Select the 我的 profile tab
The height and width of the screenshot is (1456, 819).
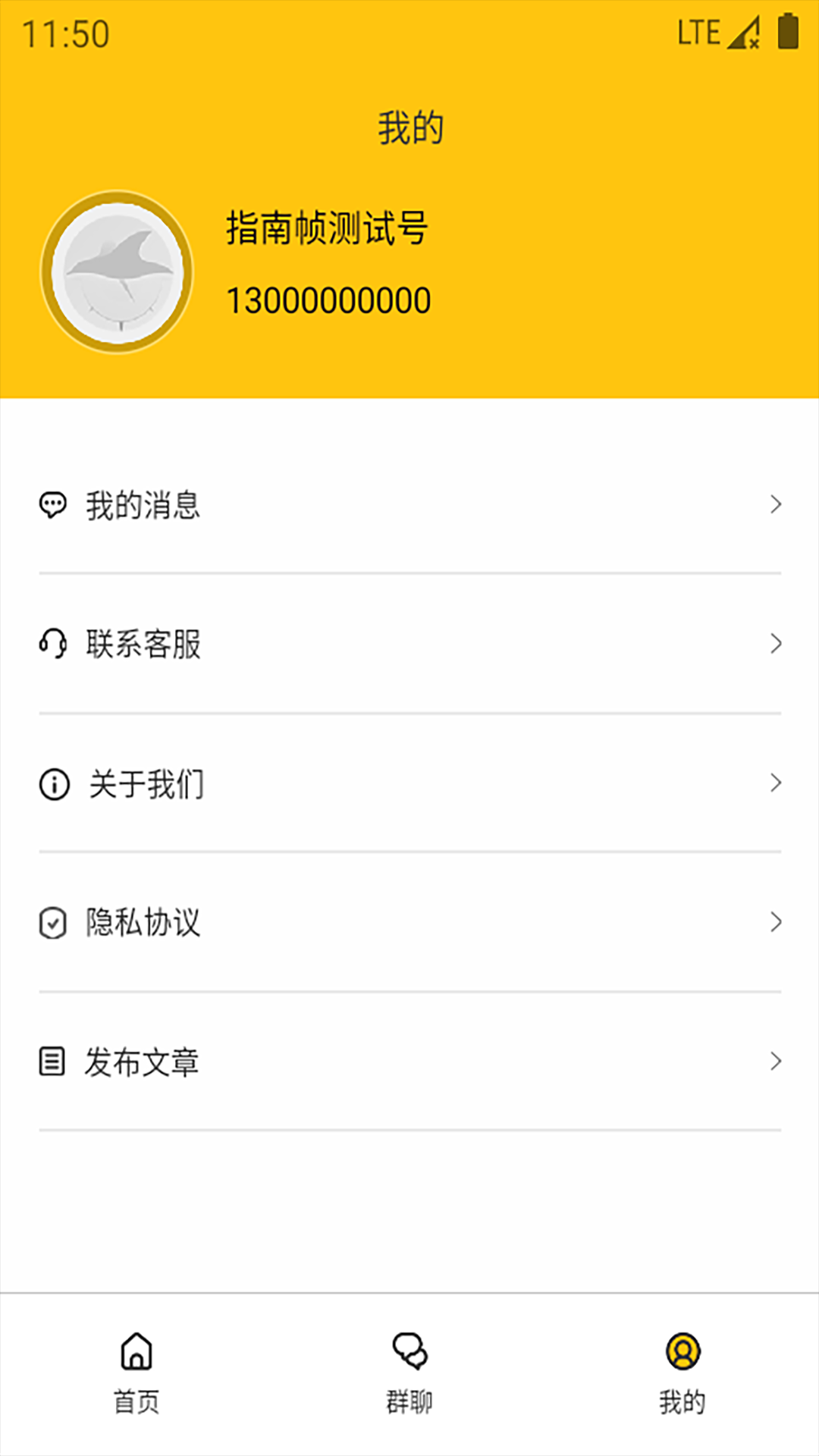[682, 1373]
